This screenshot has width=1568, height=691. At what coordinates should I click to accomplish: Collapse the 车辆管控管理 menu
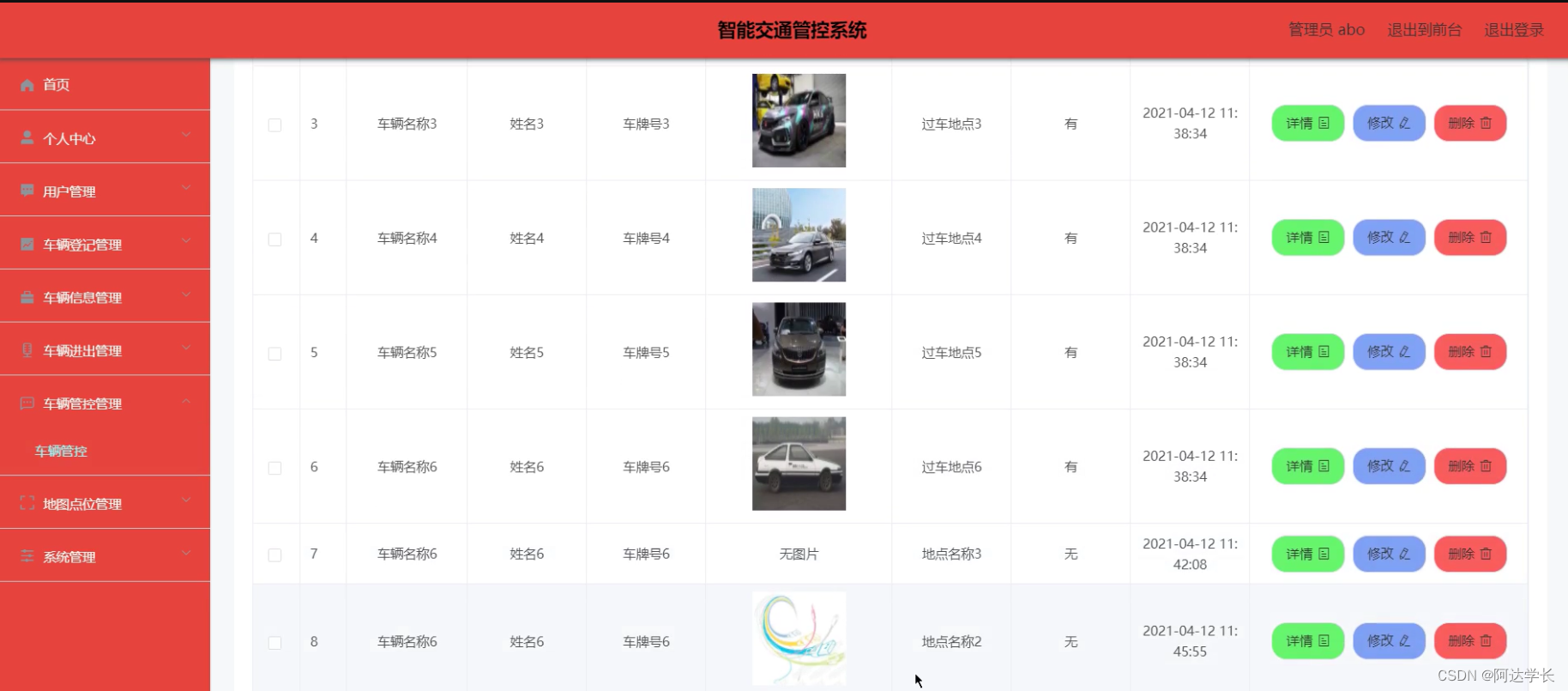pyautogui.click(x=105, y=403)
